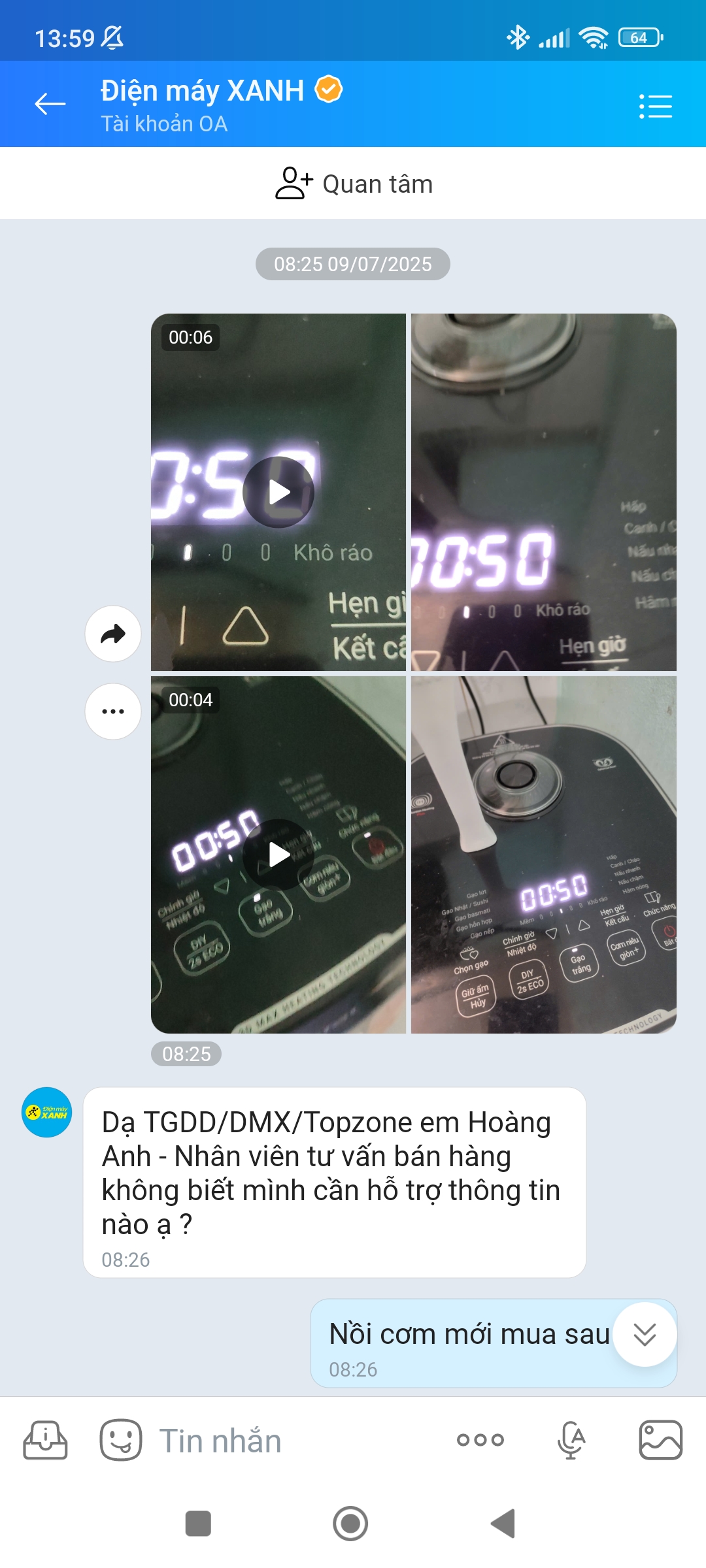Attach a picture from the gallery
Screen dimensions: 706x1568
(660, 1440)
